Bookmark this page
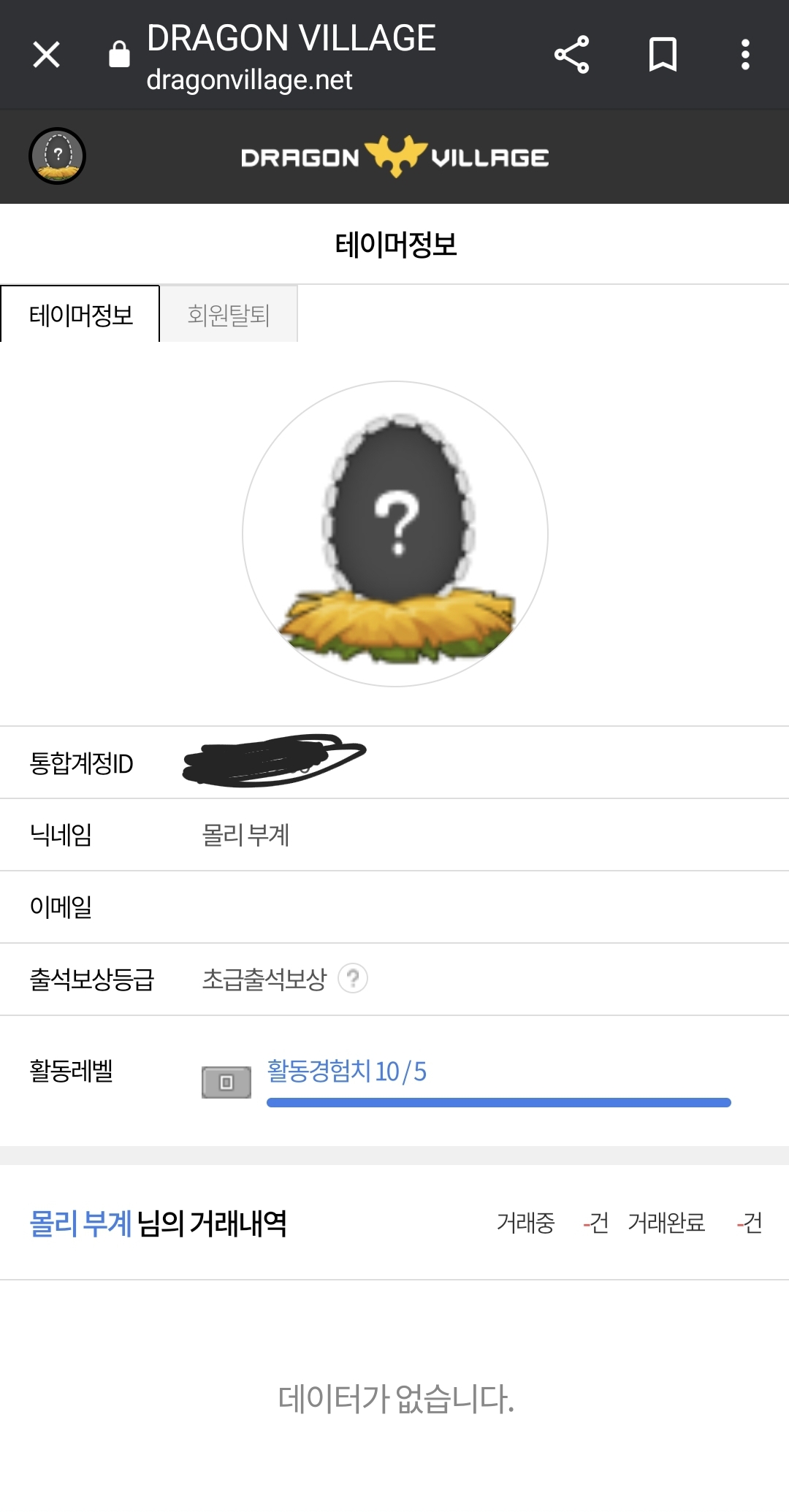Image resolution: width=789 pixels, height=1512 pixels. [663, 55]
